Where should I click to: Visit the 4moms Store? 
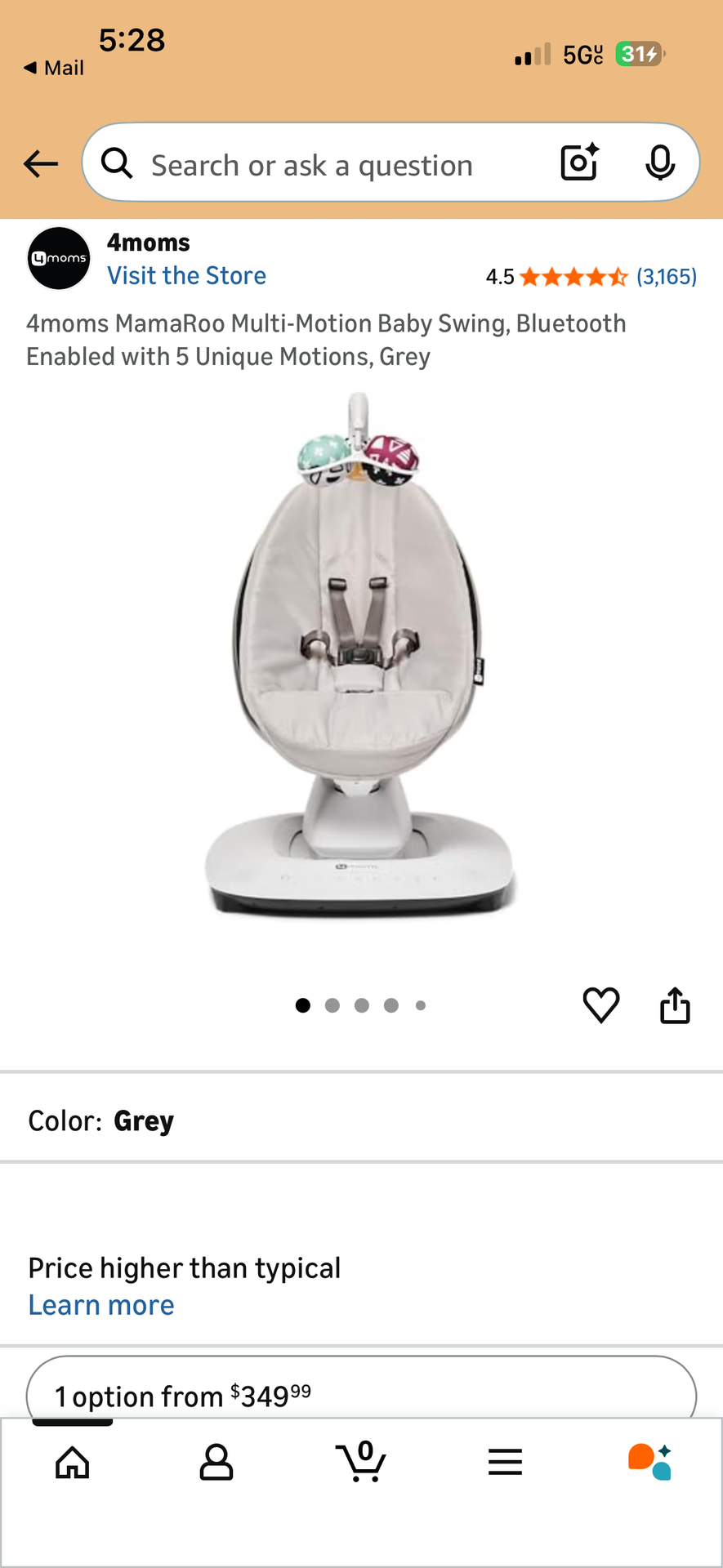(186, 275)
